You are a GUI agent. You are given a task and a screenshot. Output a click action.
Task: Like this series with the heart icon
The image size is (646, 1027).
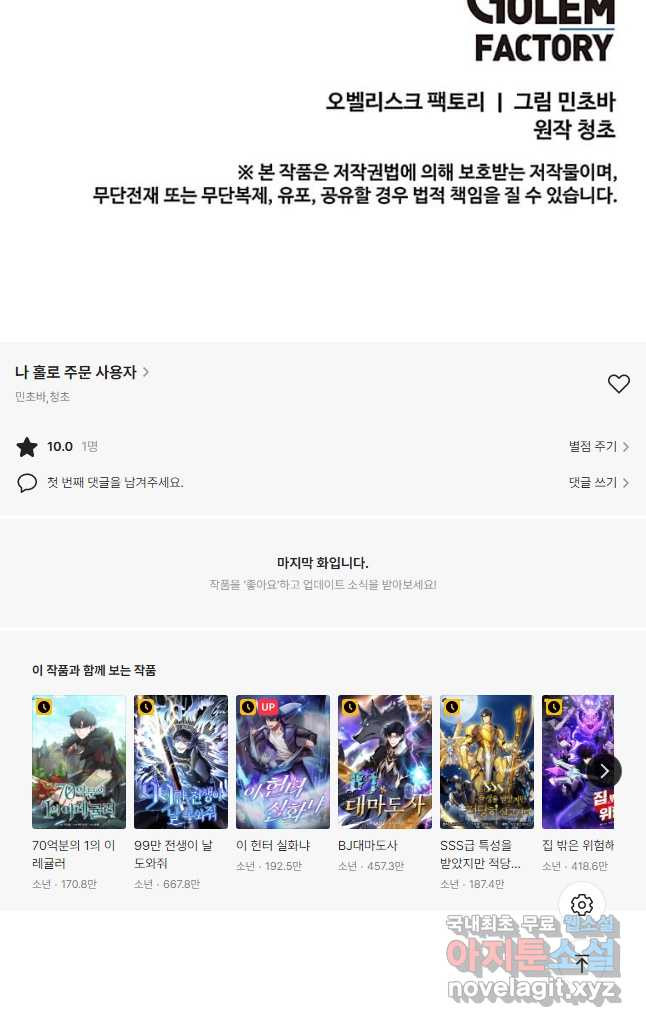[x=619, y=383]
